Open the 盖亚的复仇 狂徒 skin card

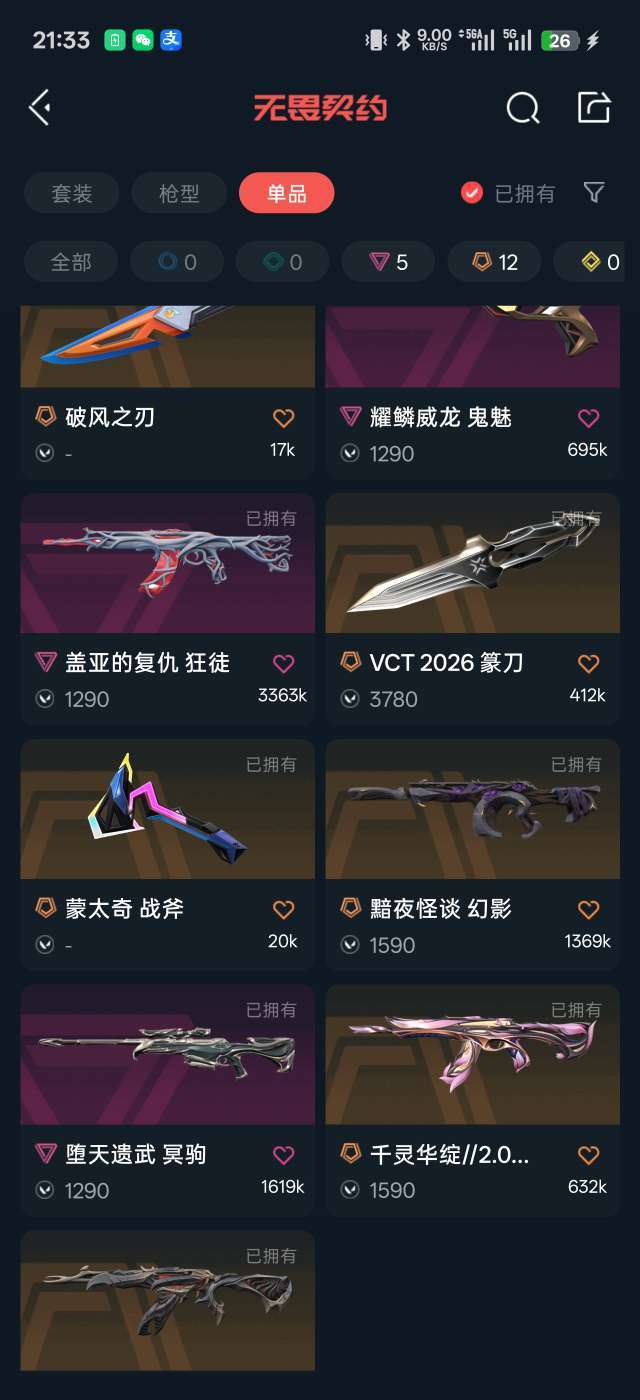(x=167, y=608)
